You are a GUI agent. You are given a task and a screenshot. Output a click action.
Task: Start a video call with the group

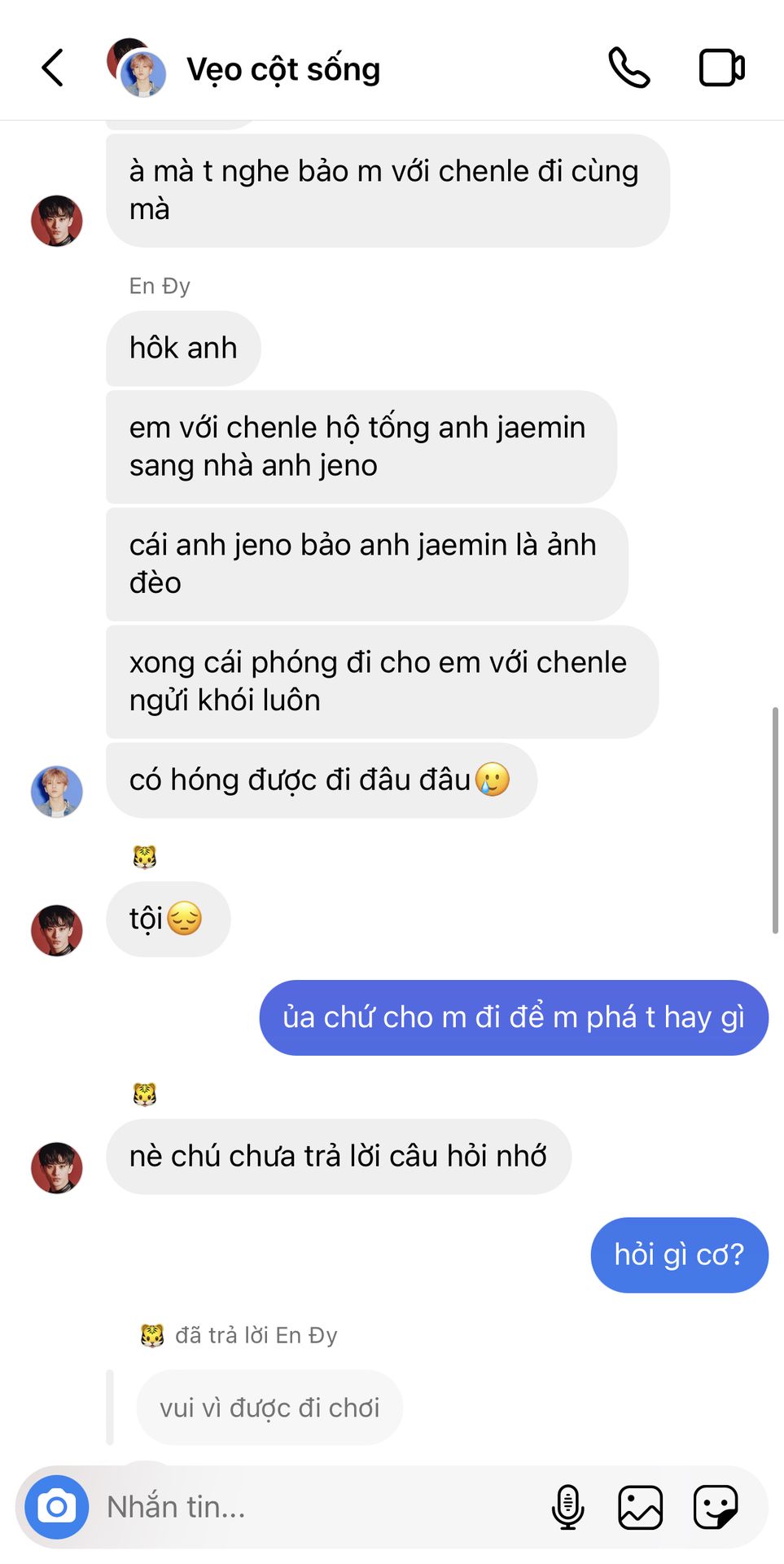pos(722,68)
